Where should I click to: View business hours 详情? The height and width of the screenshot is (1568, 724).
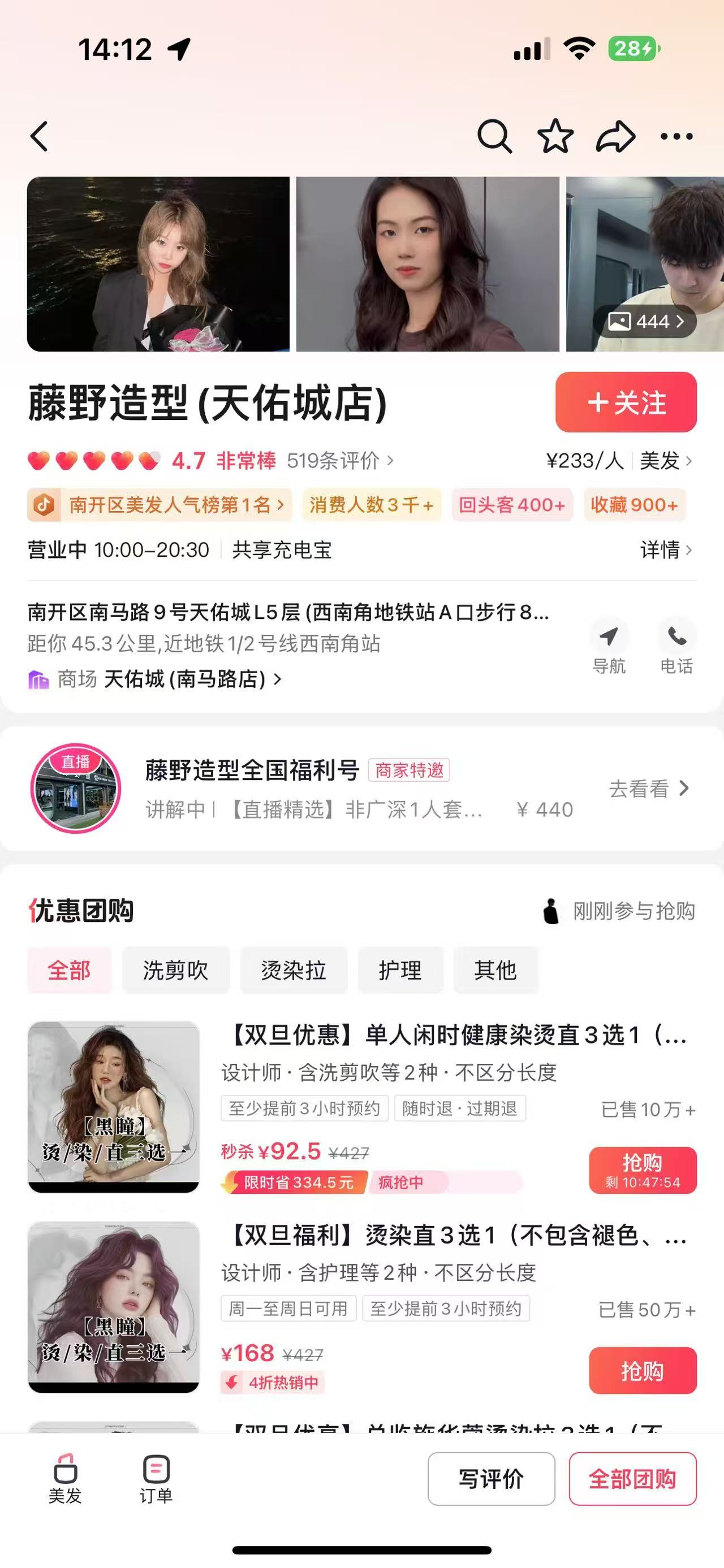(666, 549)
